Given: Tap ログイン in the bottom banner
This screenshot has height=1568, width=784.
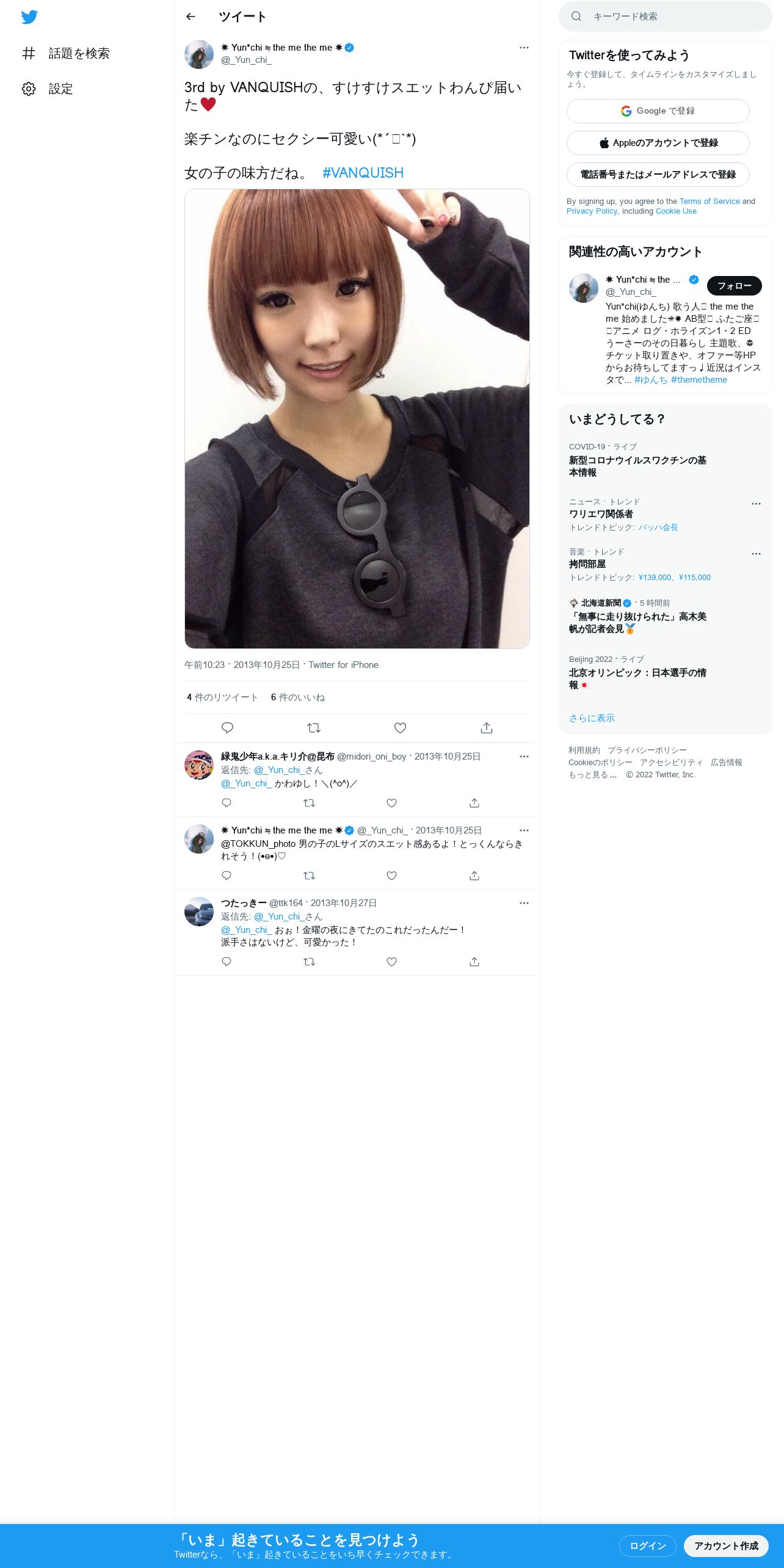Looking at the screenshot, I should tap(647, 1545).
